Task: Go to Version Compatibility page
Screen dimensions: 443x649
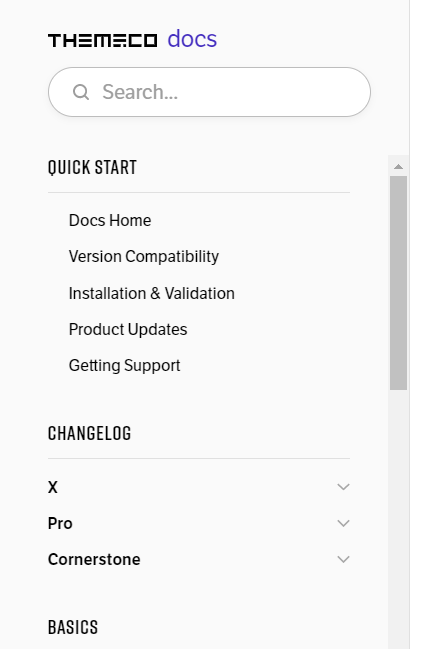Action: click(144, 257)
